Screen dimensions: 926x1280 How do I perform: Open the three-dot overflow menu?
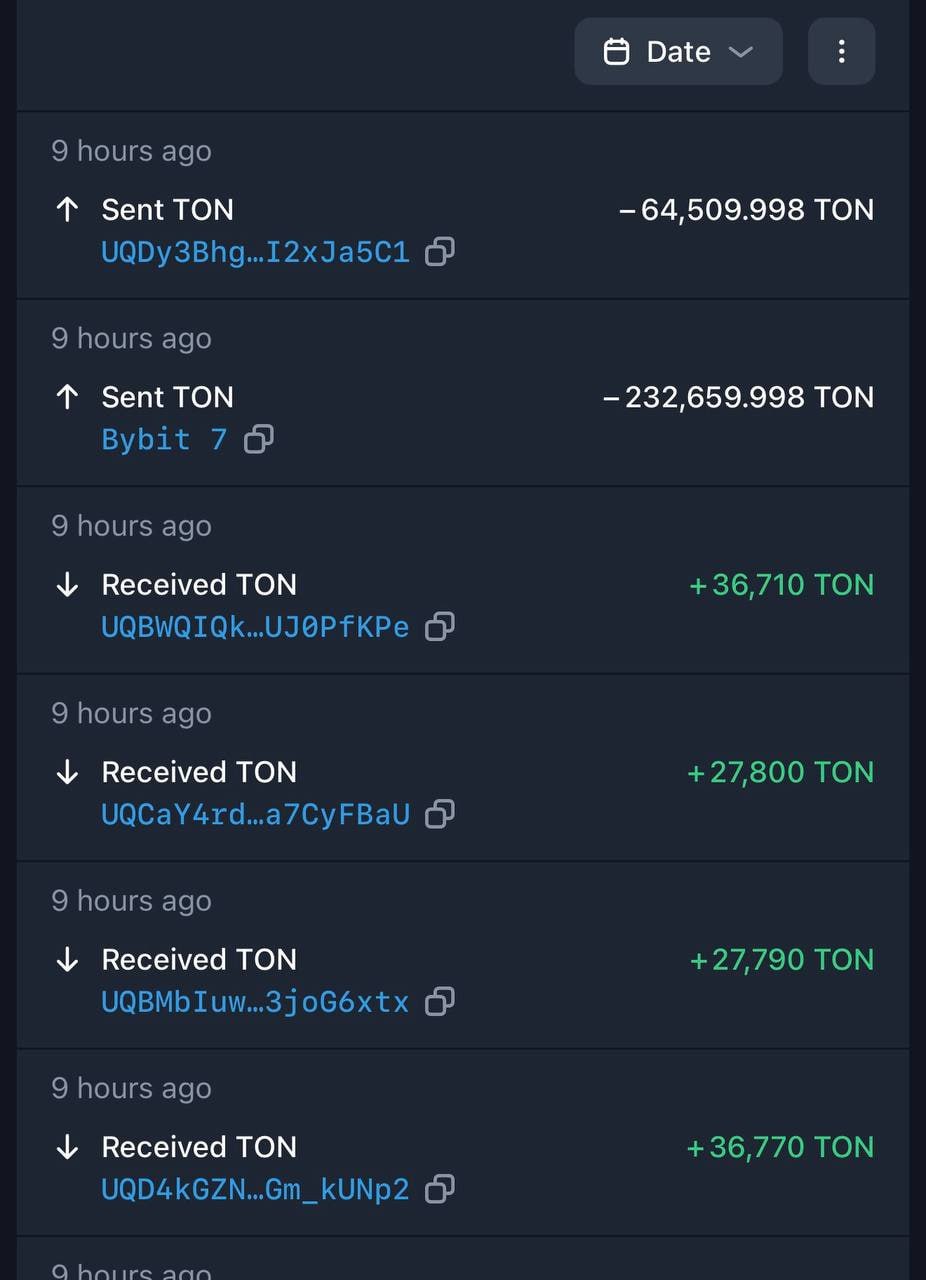coord(841,52)
